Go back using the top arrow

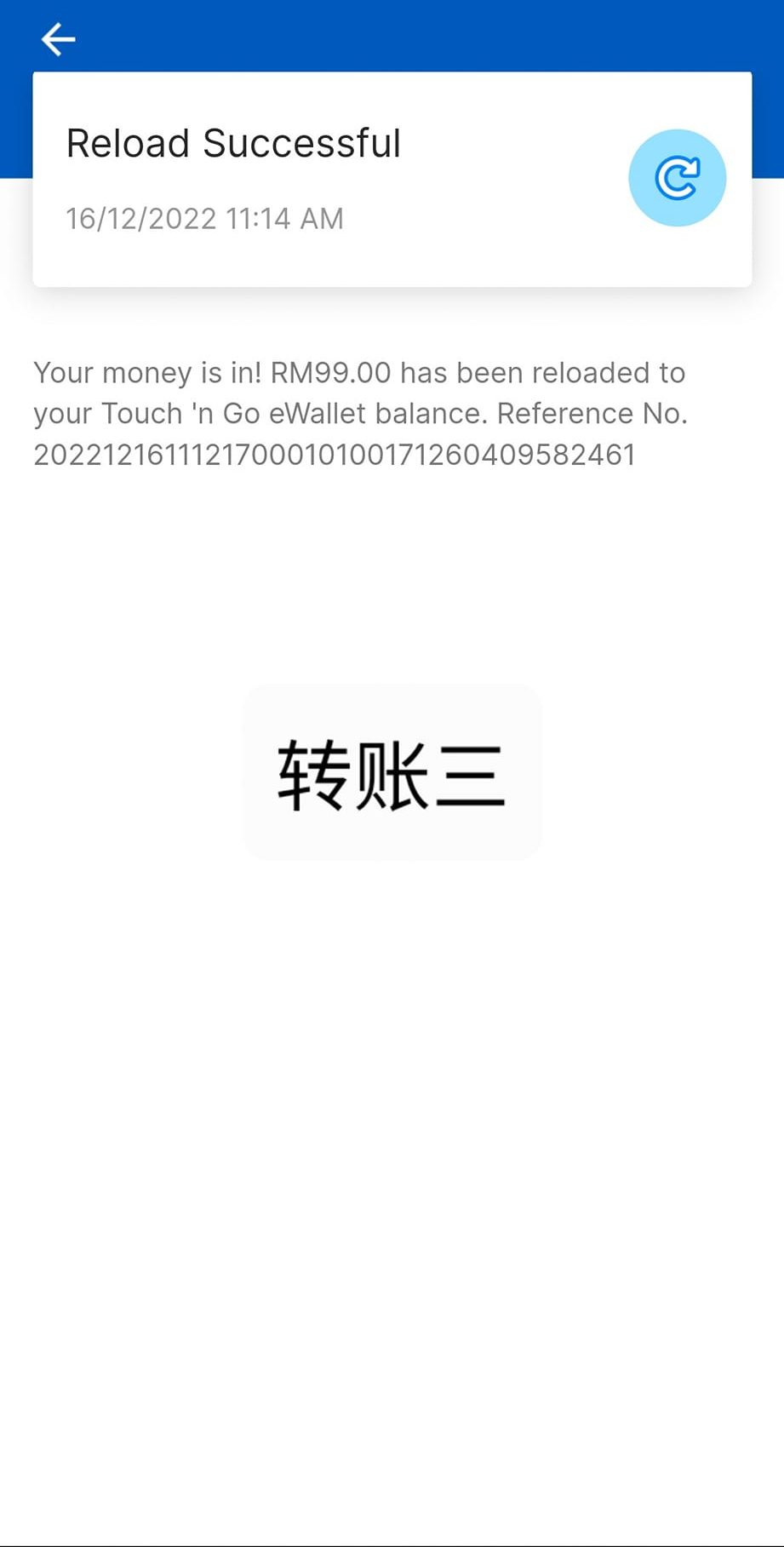(x=58, y=39)
